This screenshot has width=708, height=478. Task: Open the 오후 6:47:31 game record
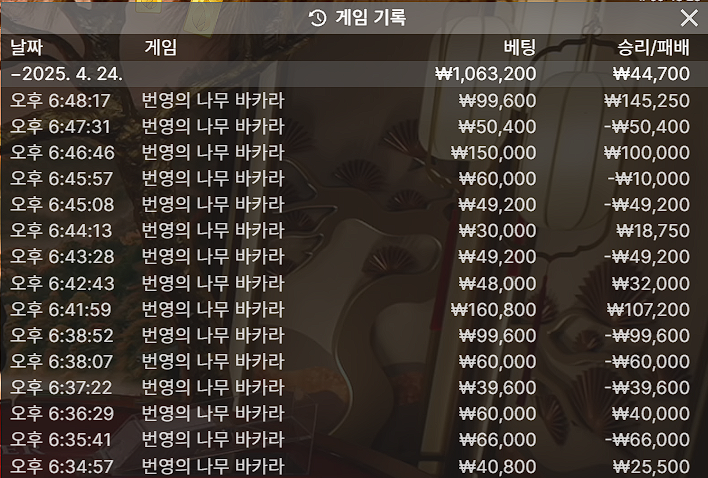coord(353,126)
